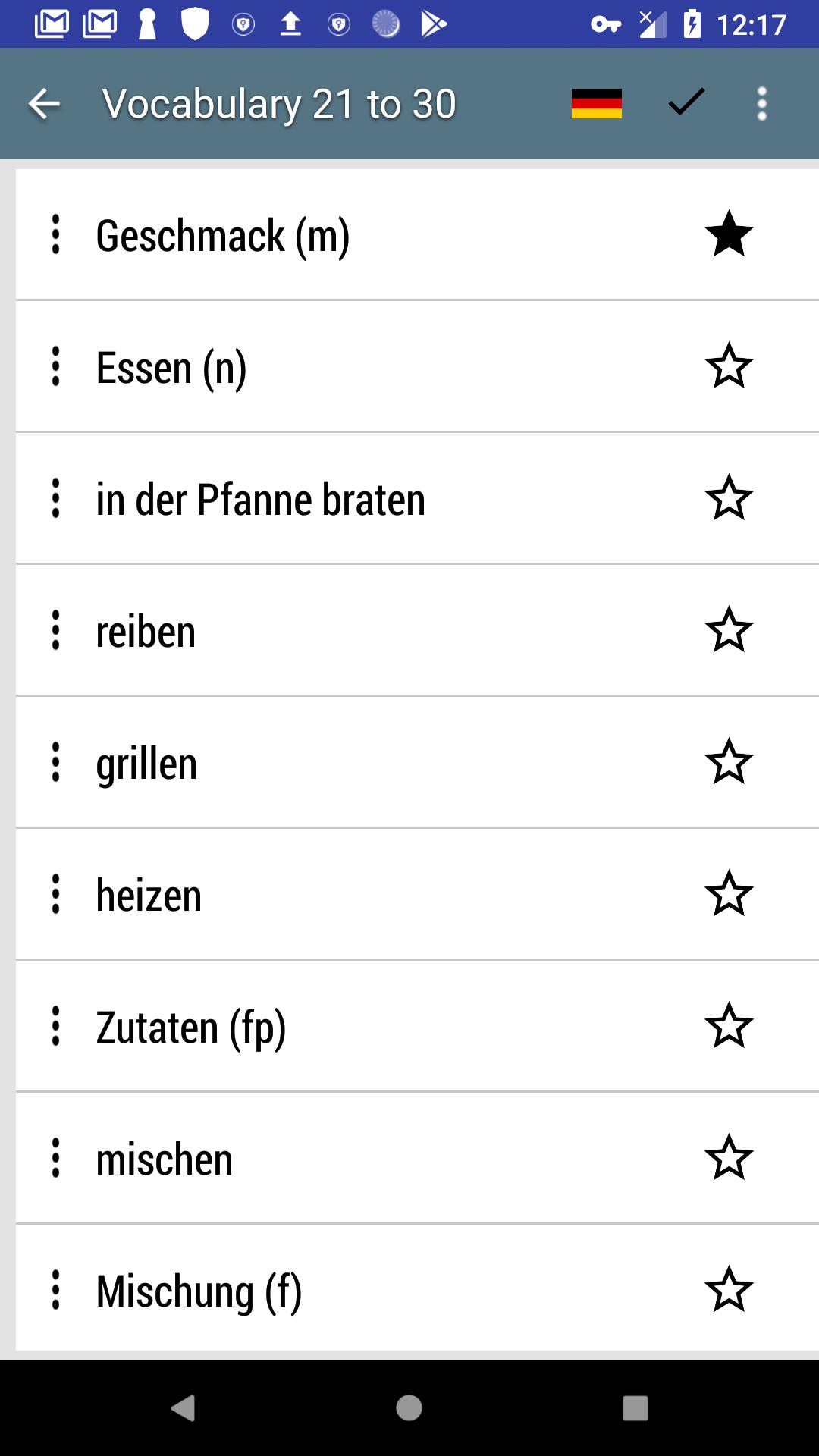Open options for mischen
The image size is (819, 1456).
pyautogui.click(x=55, y=1158)
